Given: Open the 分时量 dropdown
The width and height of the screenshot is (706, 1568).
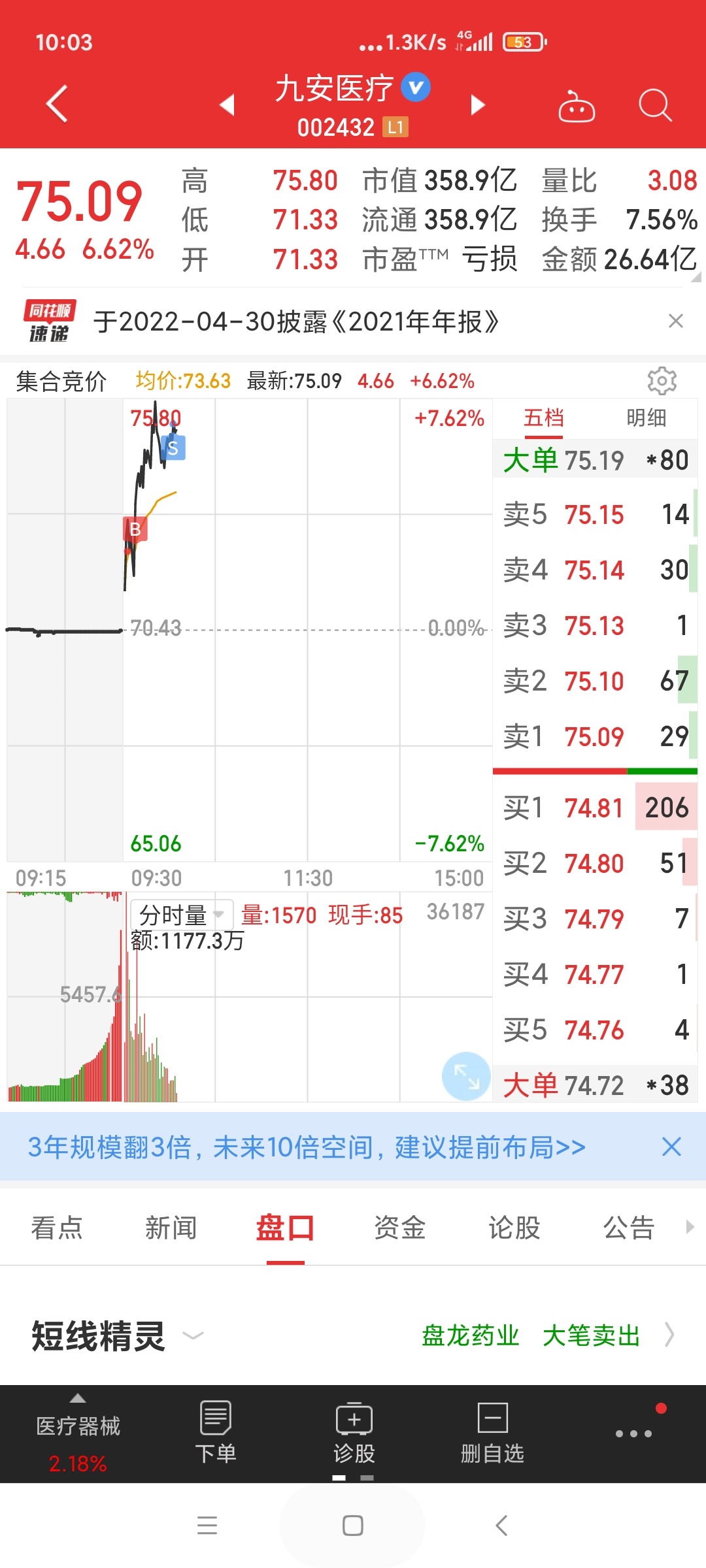Looking at the screenshot, I should click(182, 915).
